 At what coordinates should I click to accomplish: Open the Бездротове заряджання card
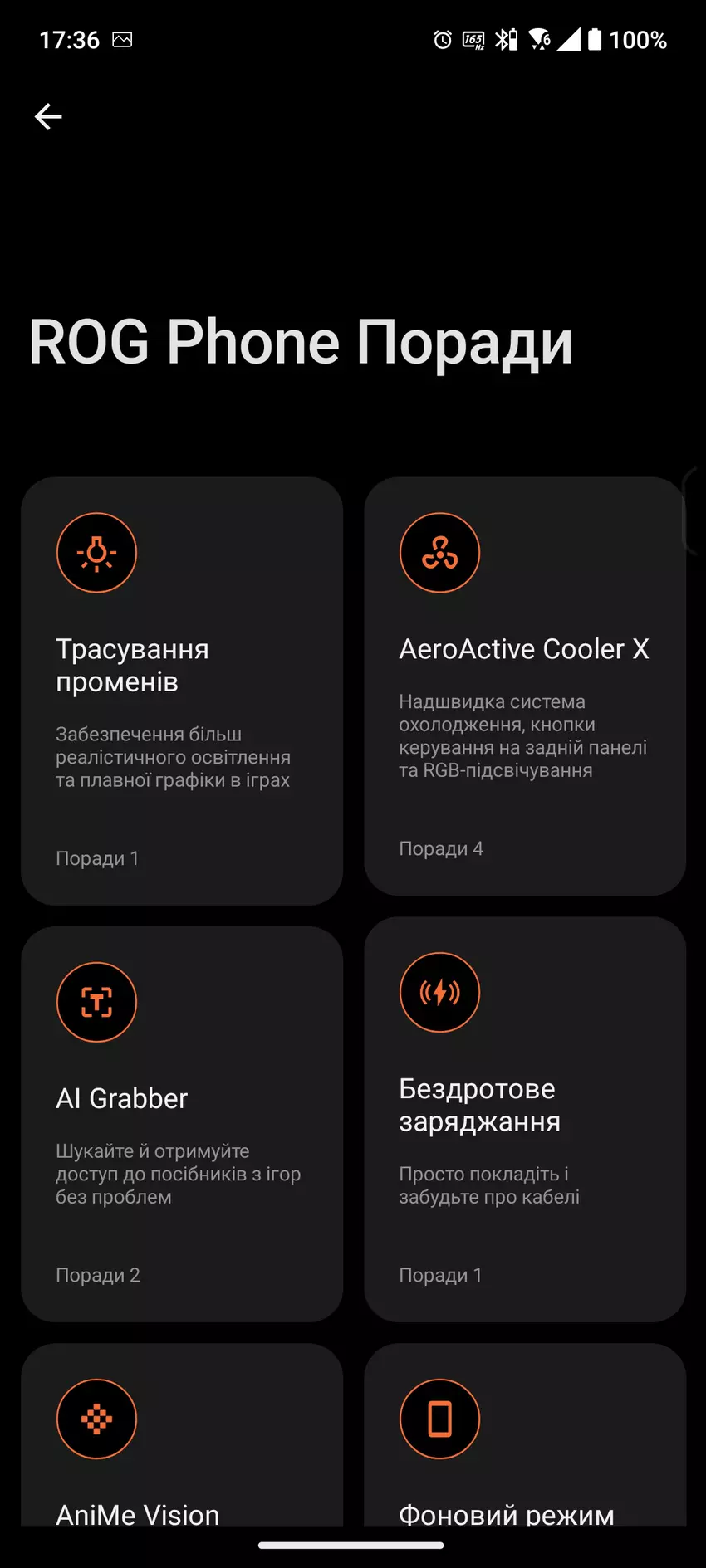524,1119
